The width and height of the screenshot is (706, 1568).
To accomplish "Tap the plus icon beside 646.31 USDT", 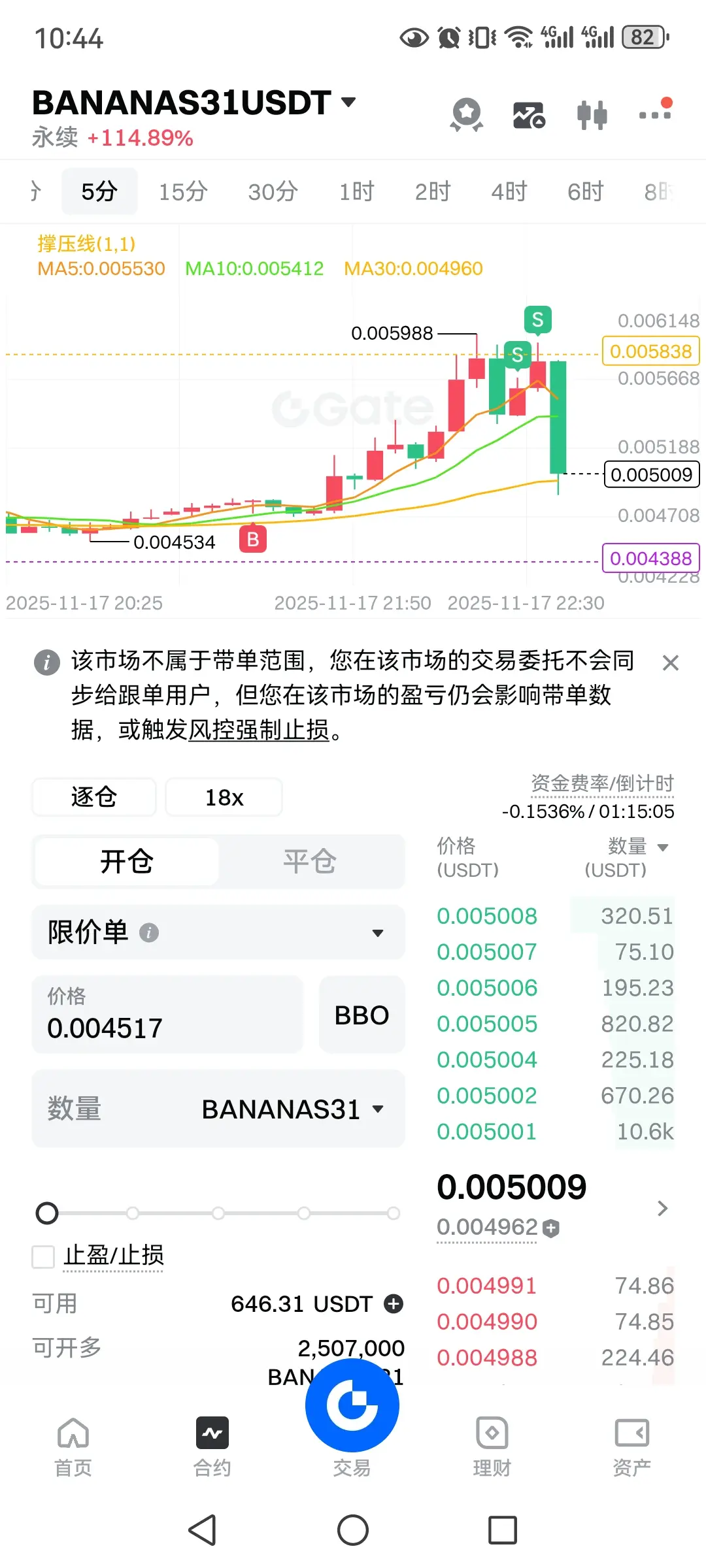I will [x=394, y=1304].
